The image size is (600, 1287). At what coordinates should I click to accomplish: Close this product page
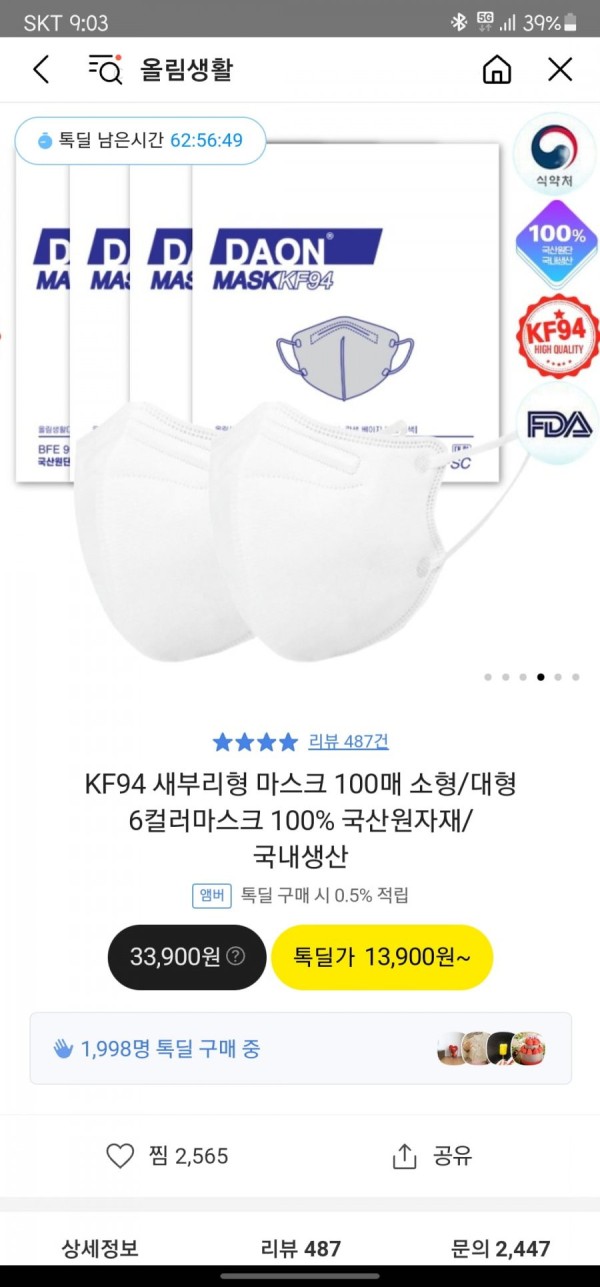(x=560, y=69)
